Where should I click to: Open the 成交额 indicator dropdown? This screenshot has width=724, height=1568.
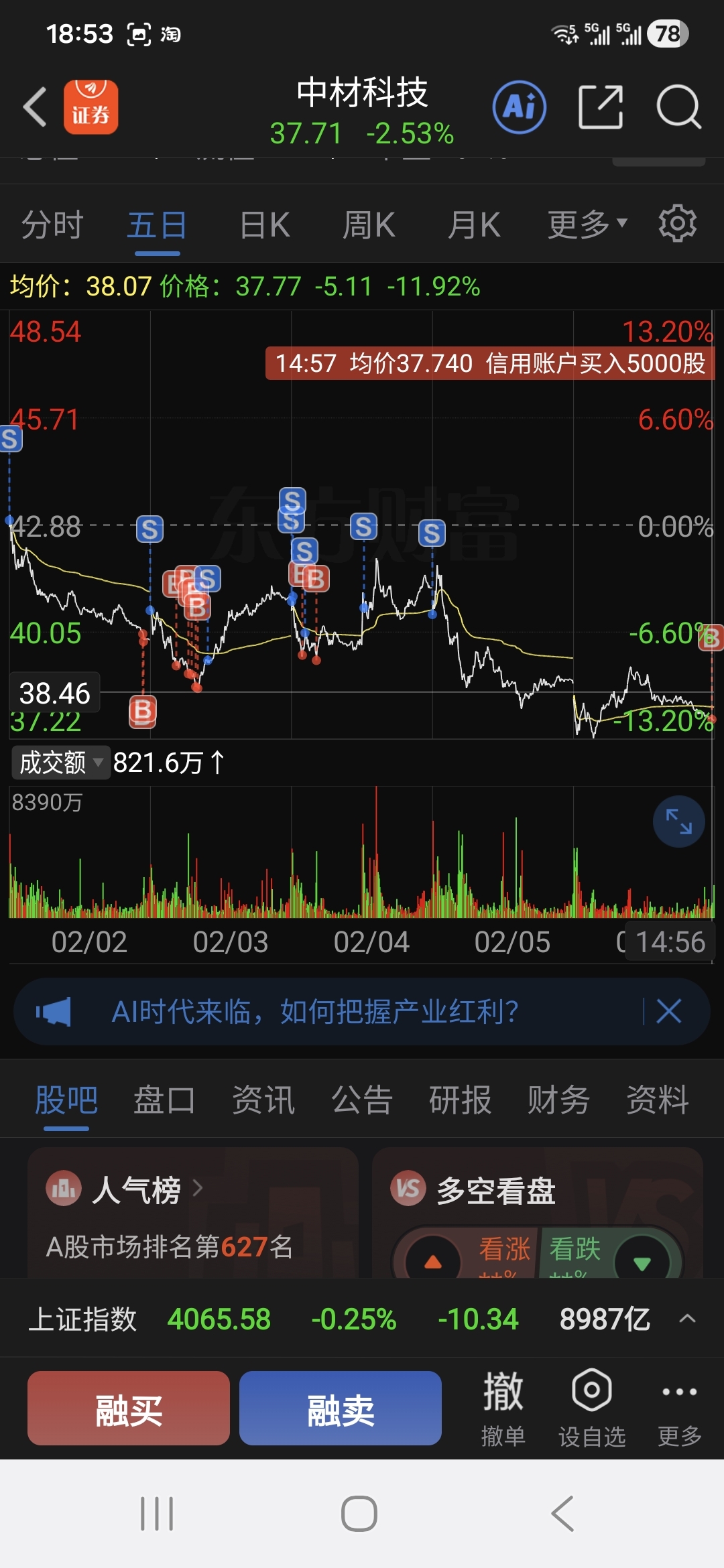(60, 763)
